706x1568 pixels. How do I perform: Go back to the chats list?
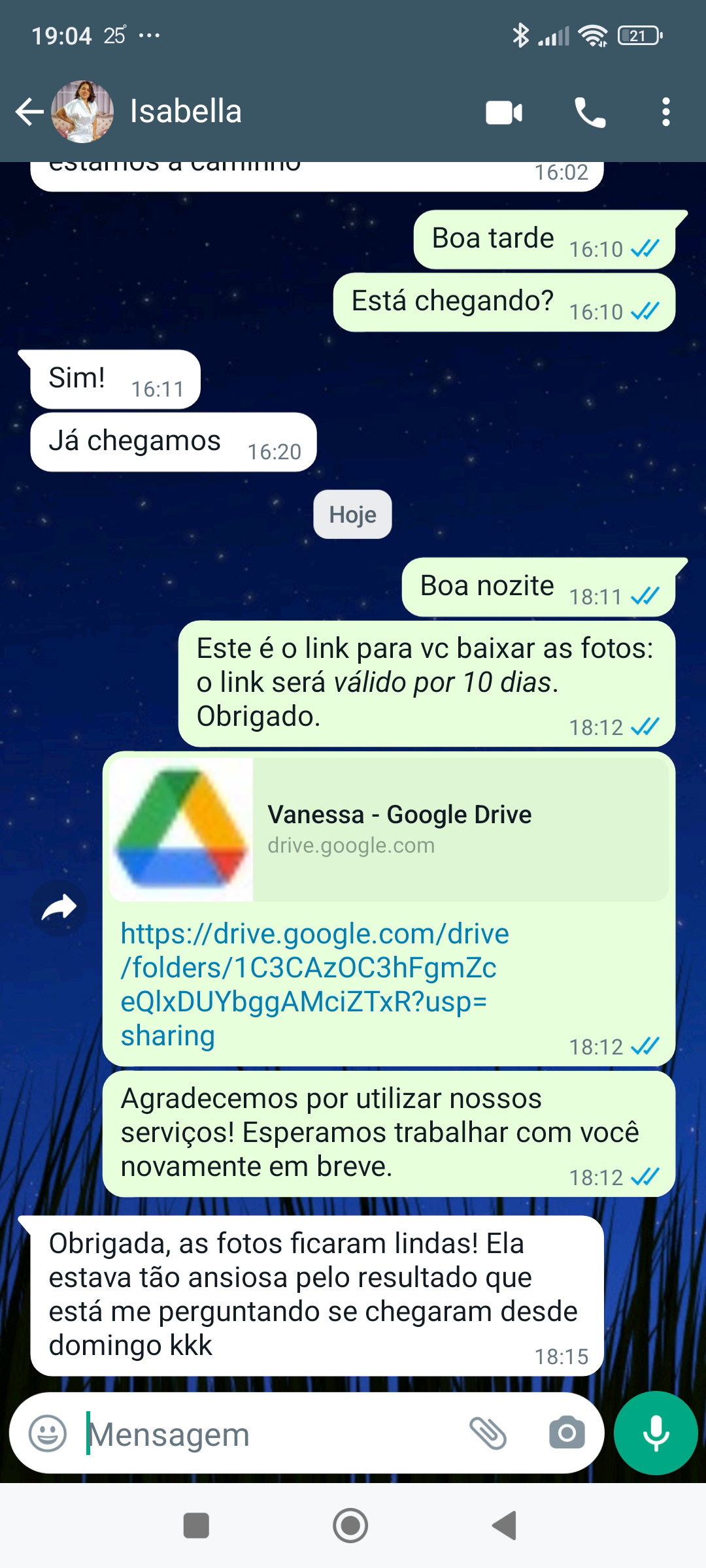coord(29,112)
